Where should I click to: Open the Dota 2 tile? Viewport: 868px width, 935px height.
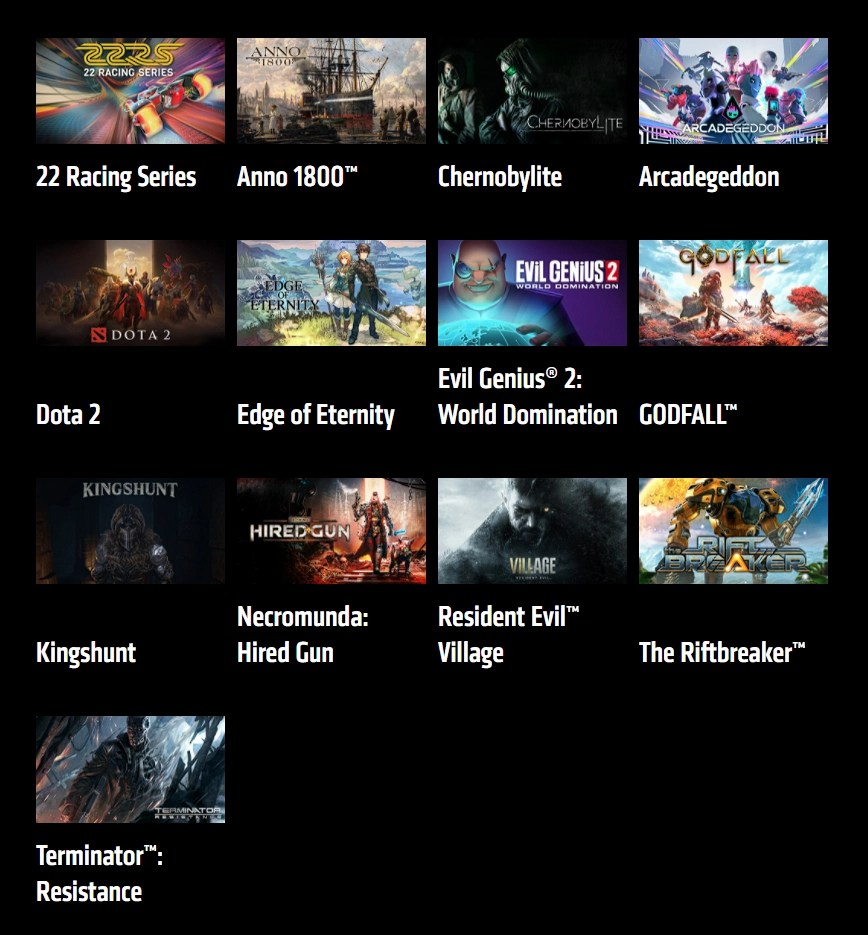130,293
